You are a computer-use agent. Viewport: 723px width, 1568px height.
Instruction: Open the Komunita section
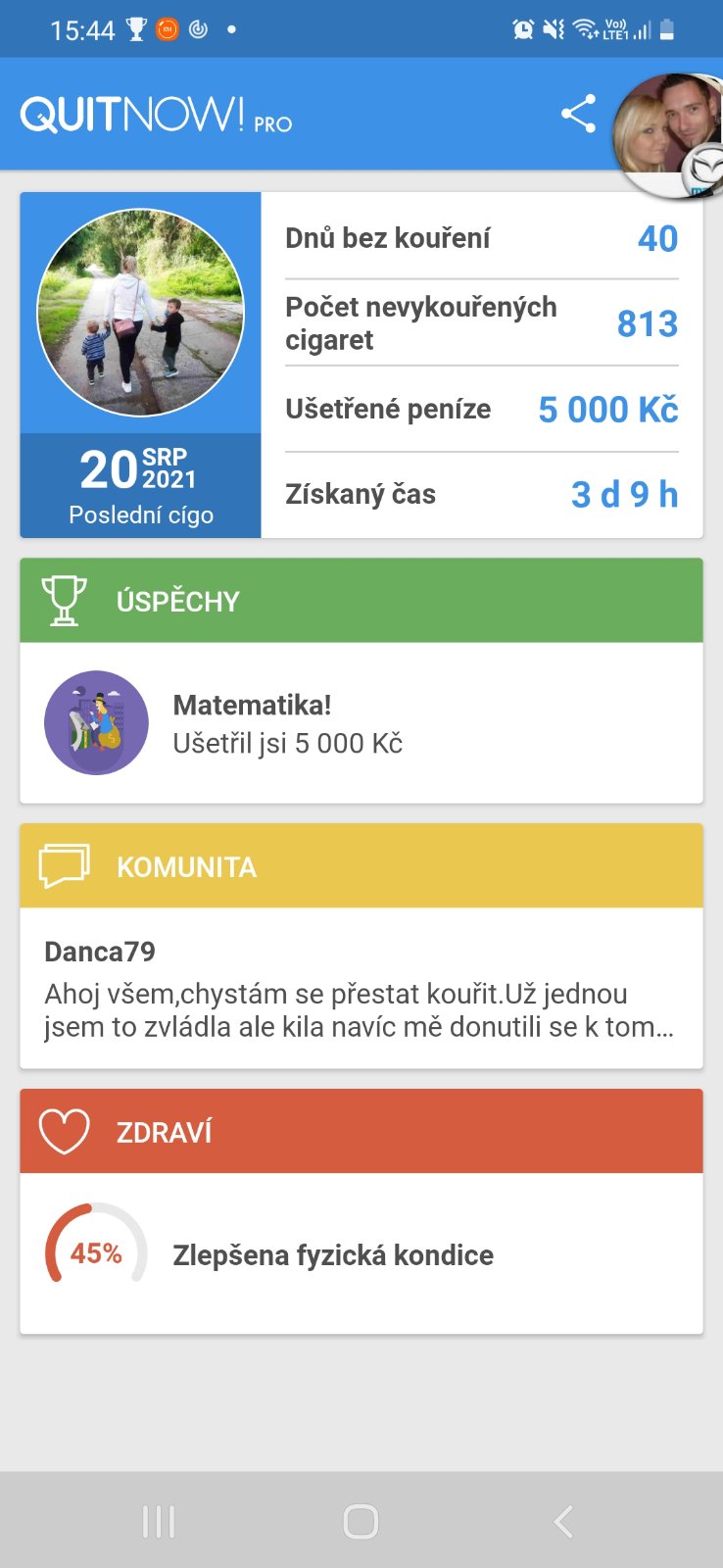point(361,866)
